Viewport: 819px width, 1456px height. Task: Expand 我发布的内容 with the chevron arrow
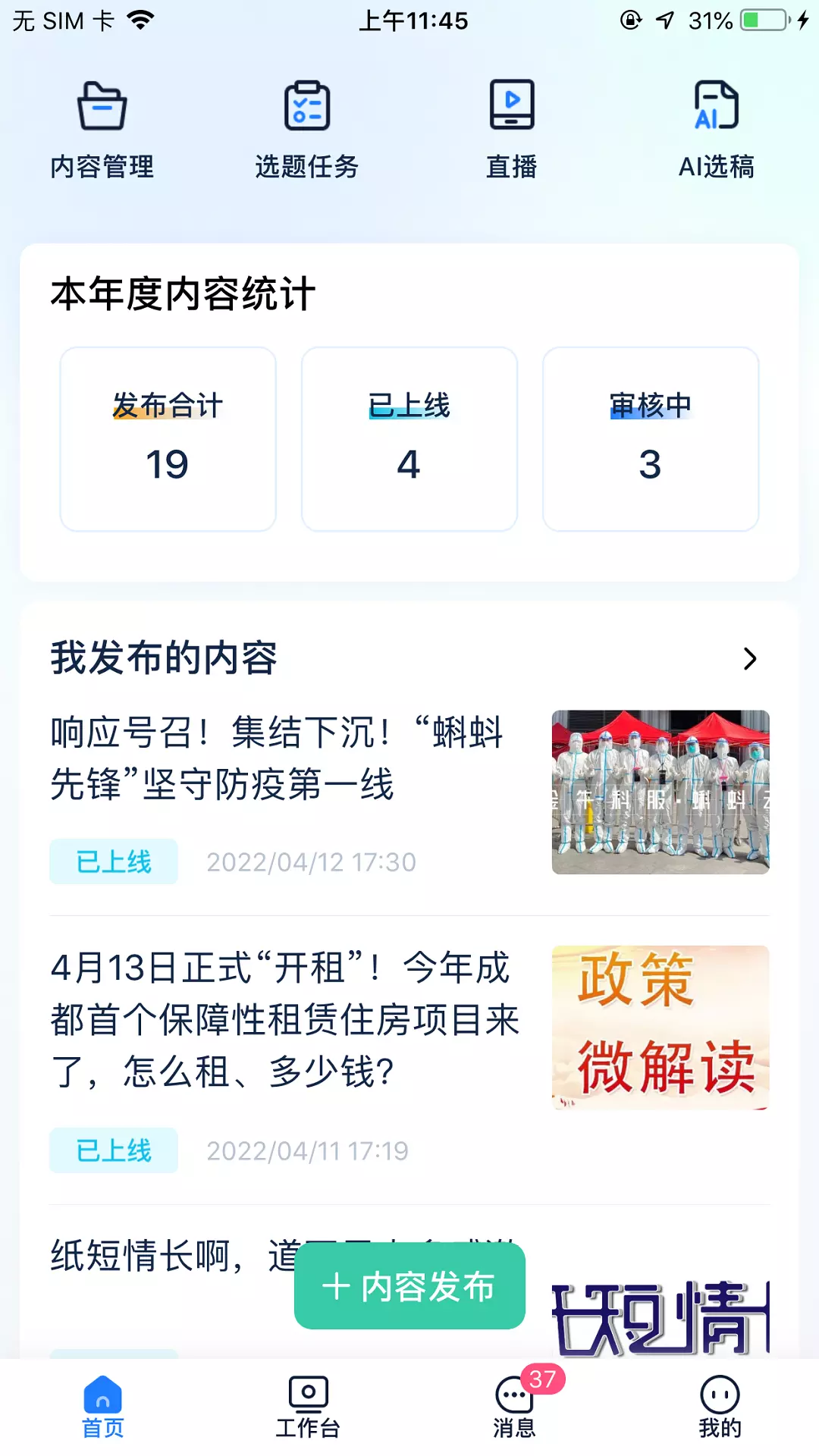point(750,658)
